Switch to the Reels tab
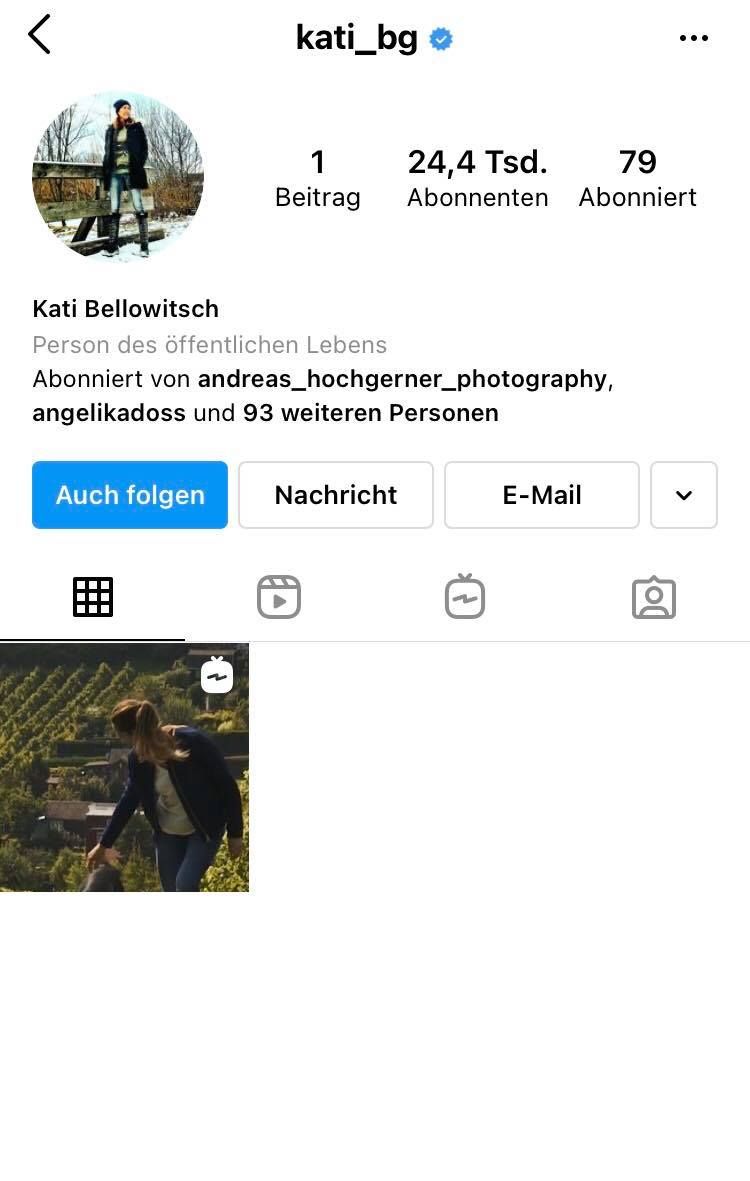This screenshot has height=1181, width=750. coord(279,597)
